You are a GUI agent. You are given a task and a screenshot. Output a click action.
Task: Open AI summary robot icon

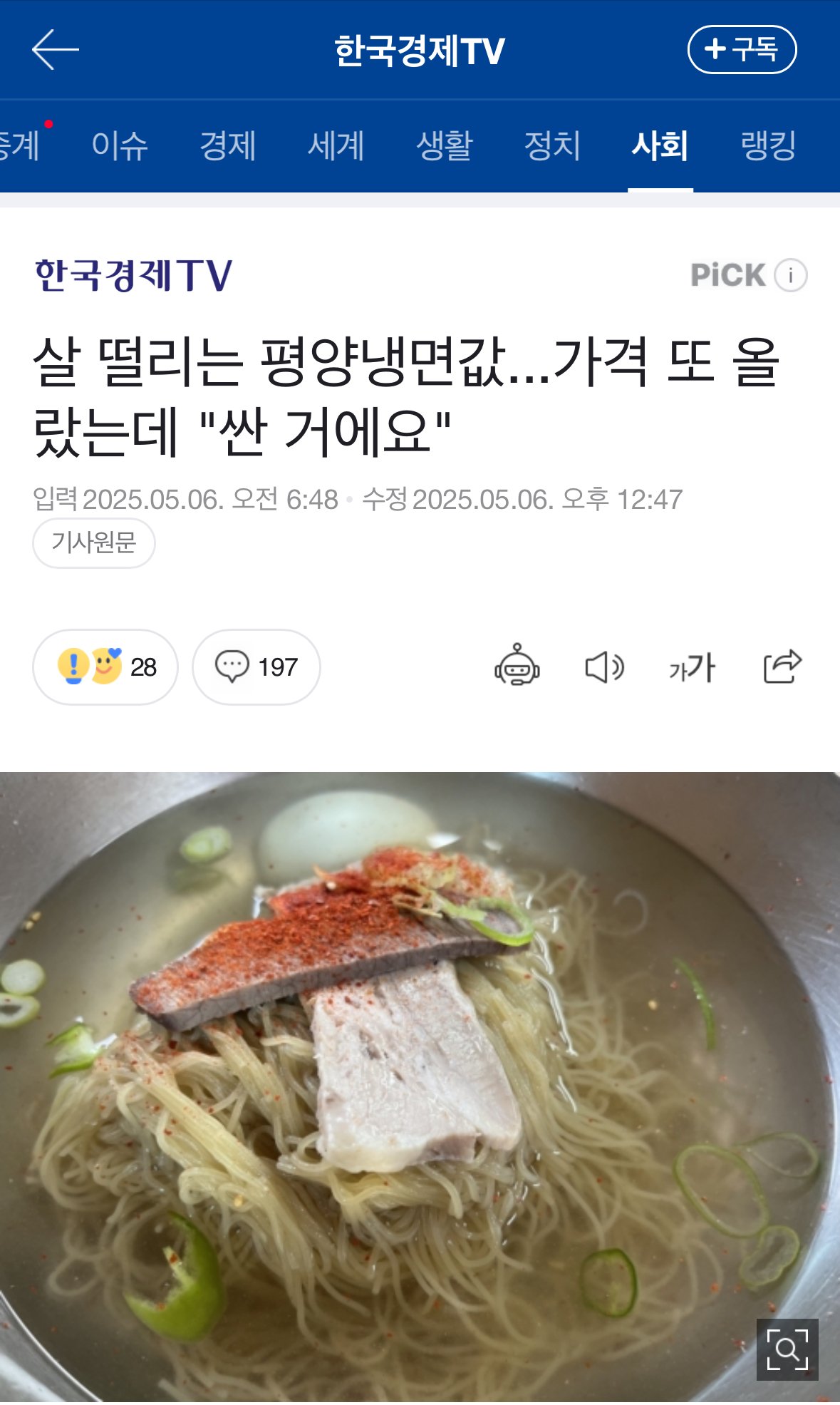[x=517, y=666]
